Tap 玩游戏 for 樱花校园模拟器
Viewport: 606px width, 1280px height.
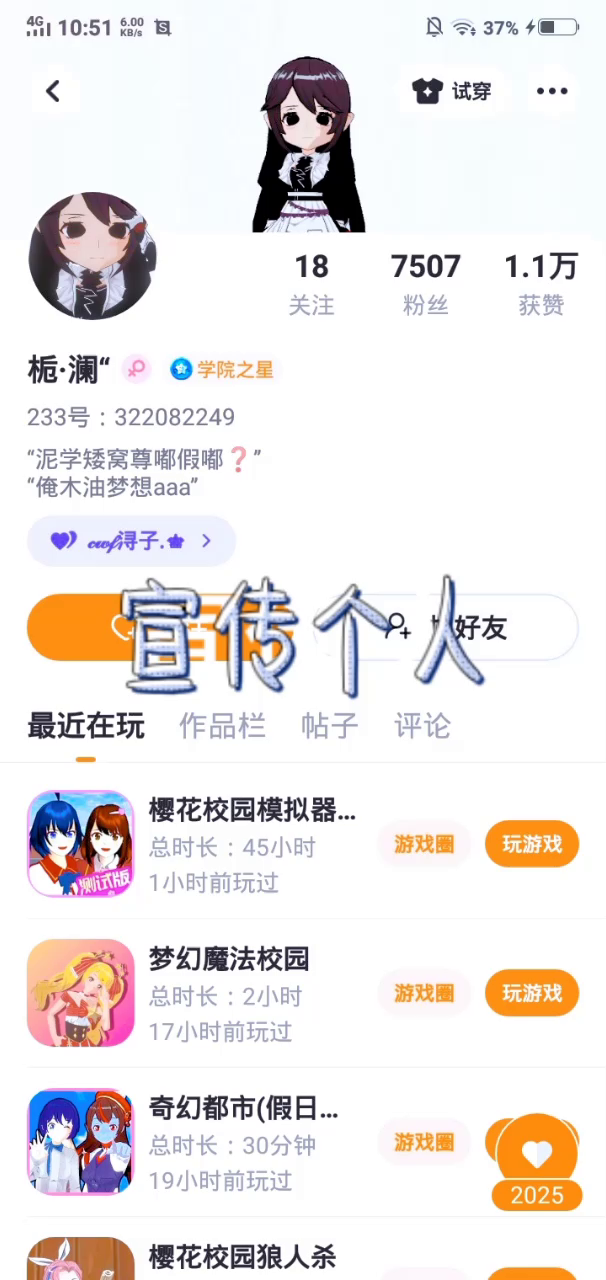(x=532, y=845)
